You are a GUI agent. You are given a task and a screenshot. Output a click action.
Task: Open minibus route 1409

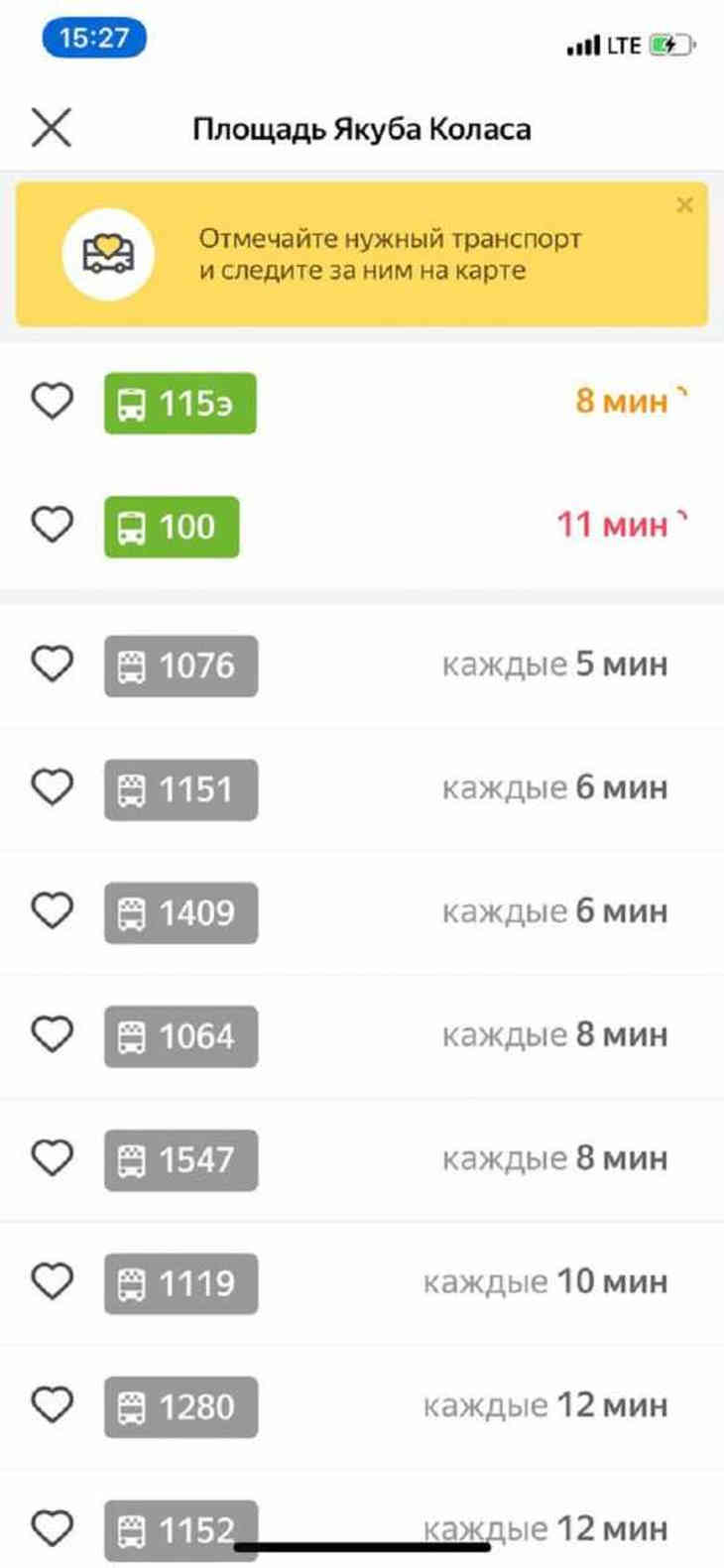(181, 912)
